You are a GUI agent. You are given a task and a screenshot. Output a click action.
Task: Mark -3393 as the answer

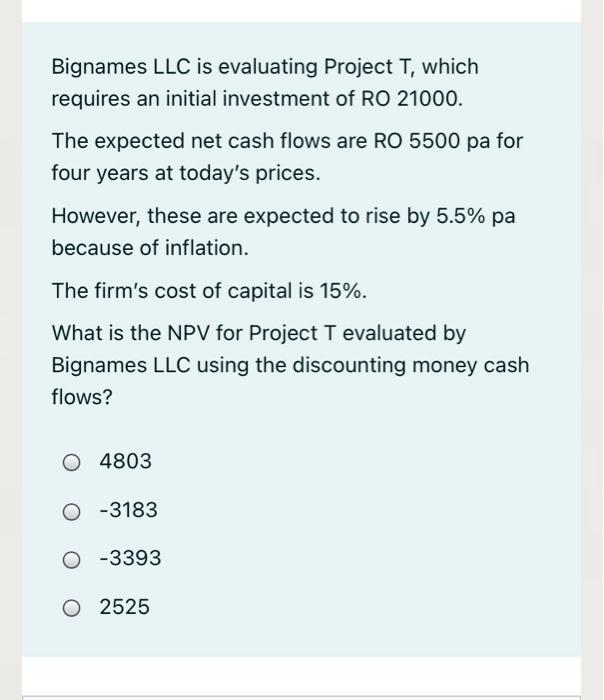click(x=72, y=559)
